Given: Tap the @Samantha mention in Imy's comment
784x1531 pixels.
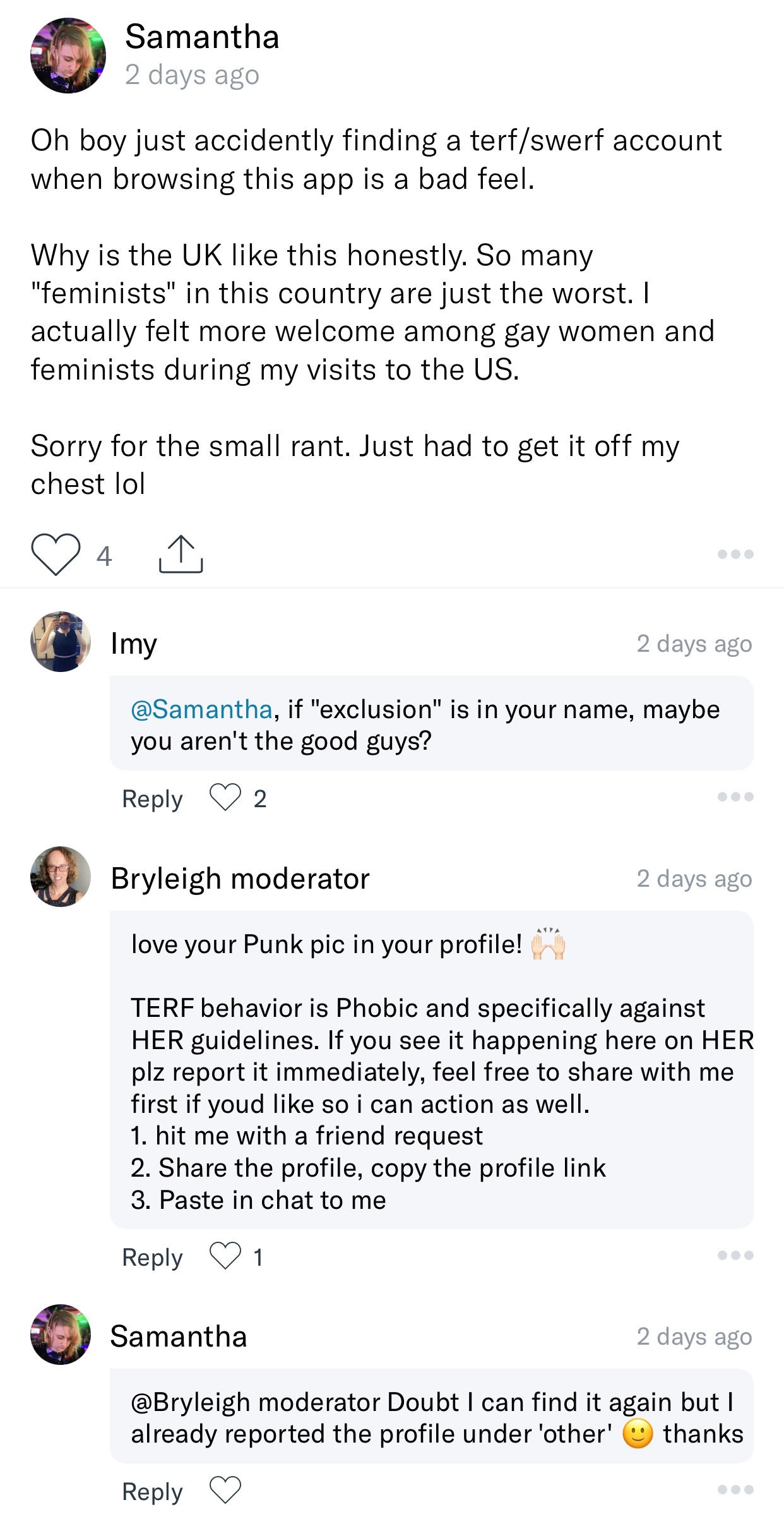Looking at the screenshot, I should coord(201,709).
